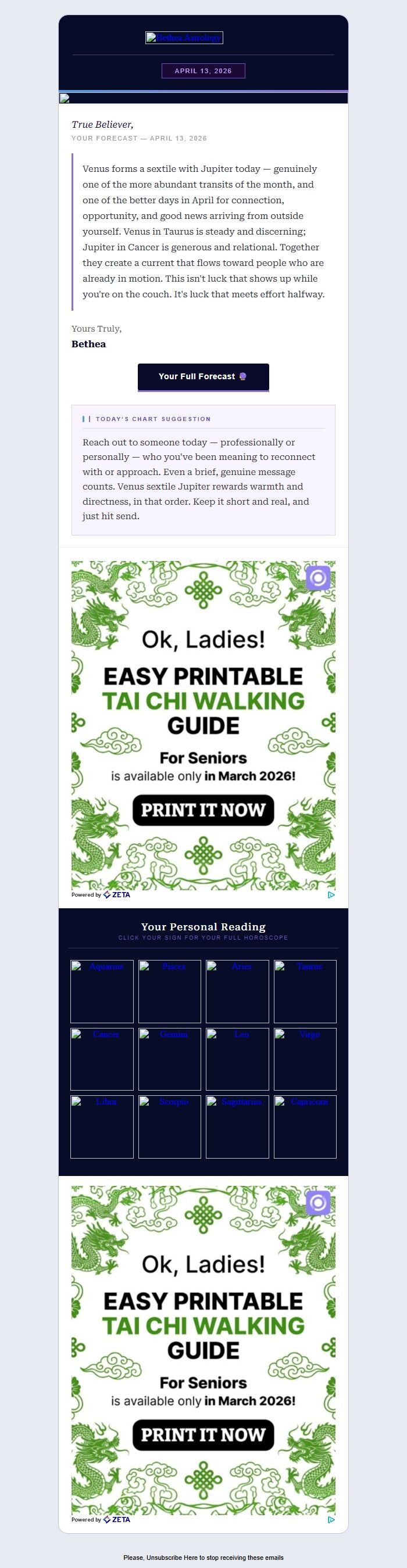Viewport: 407px width, 1568px height.
Task: Open the Aquarius horoscope tile
Action: (102, 991)
